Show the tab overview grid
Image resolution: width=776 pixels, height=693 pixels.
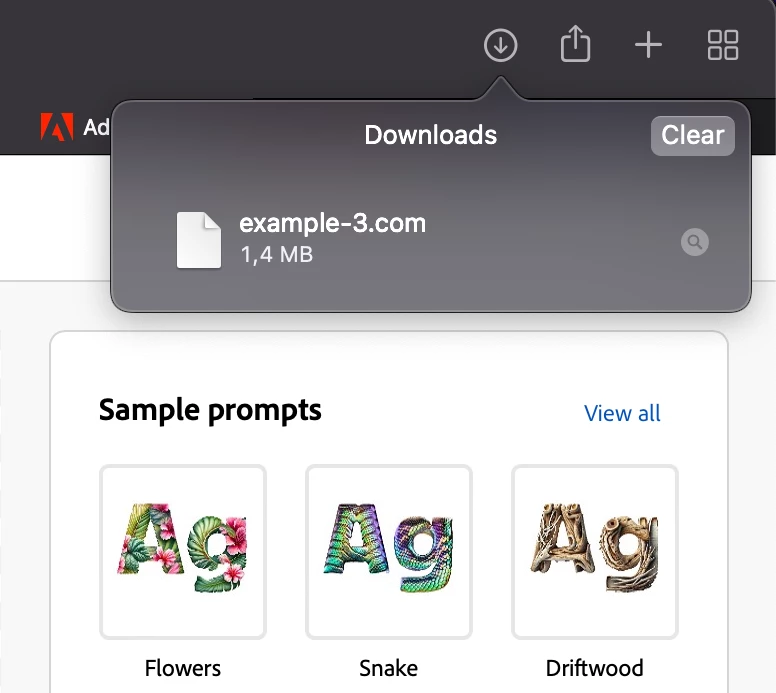click(722, 45)
